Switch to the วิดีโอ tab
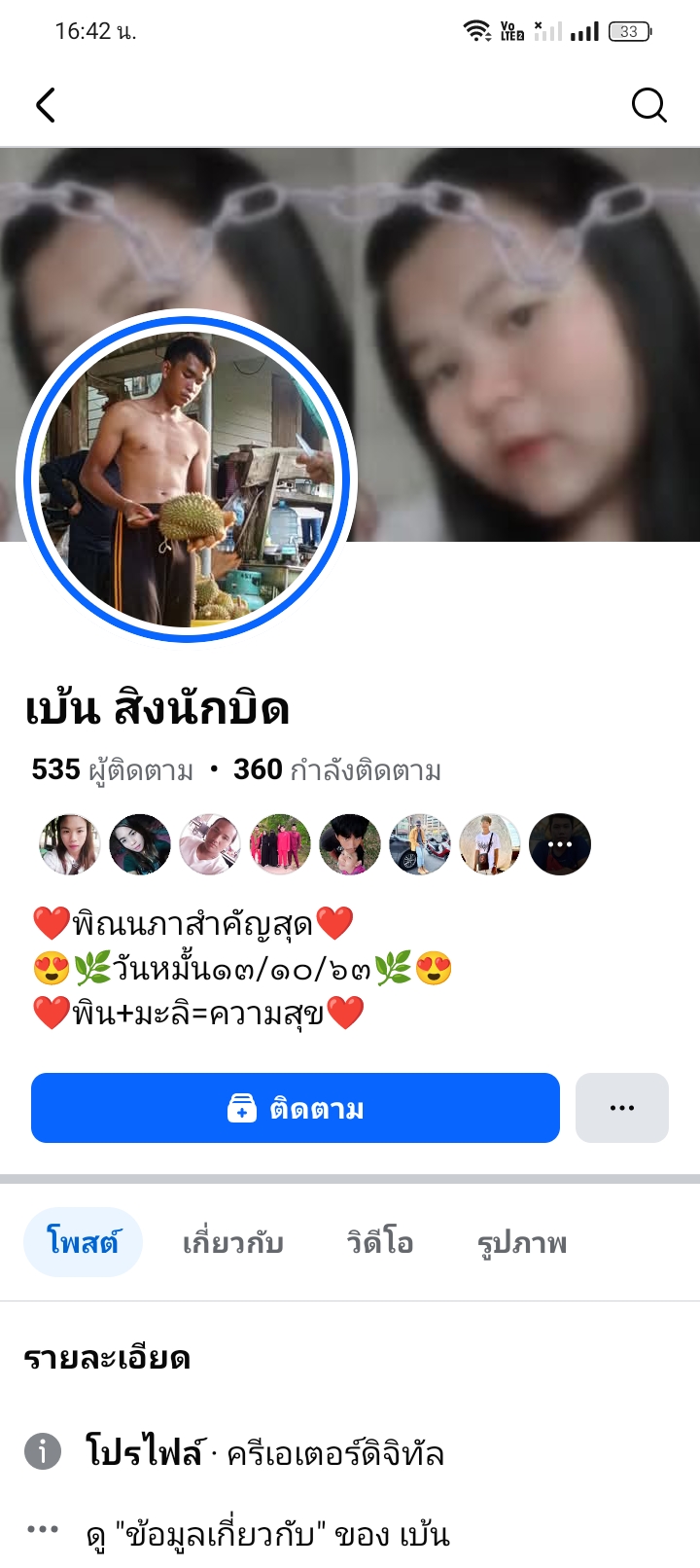700x1568 pixels. [380, 1242]
